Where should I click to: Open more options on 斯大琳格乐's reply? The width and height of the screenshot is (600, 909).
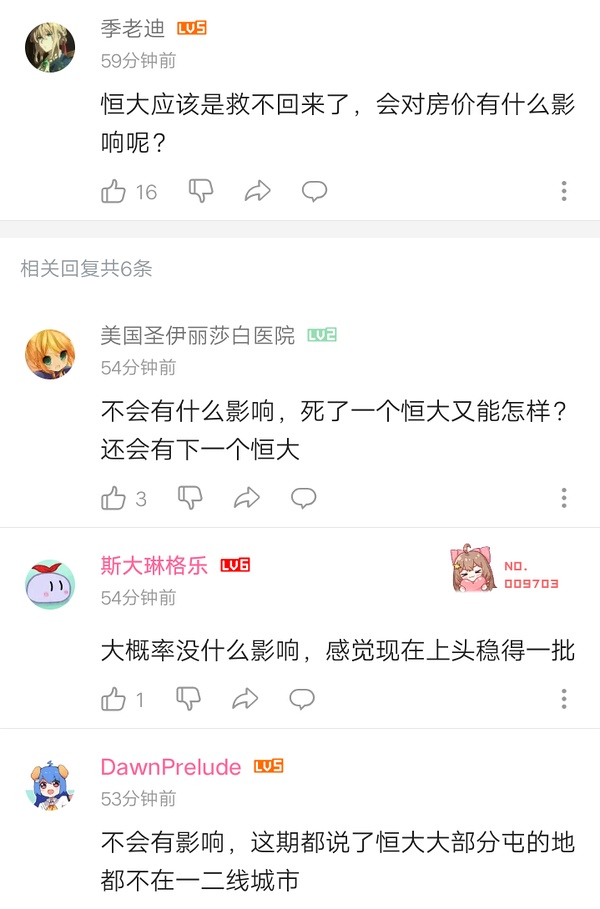[x=564, y=699]
